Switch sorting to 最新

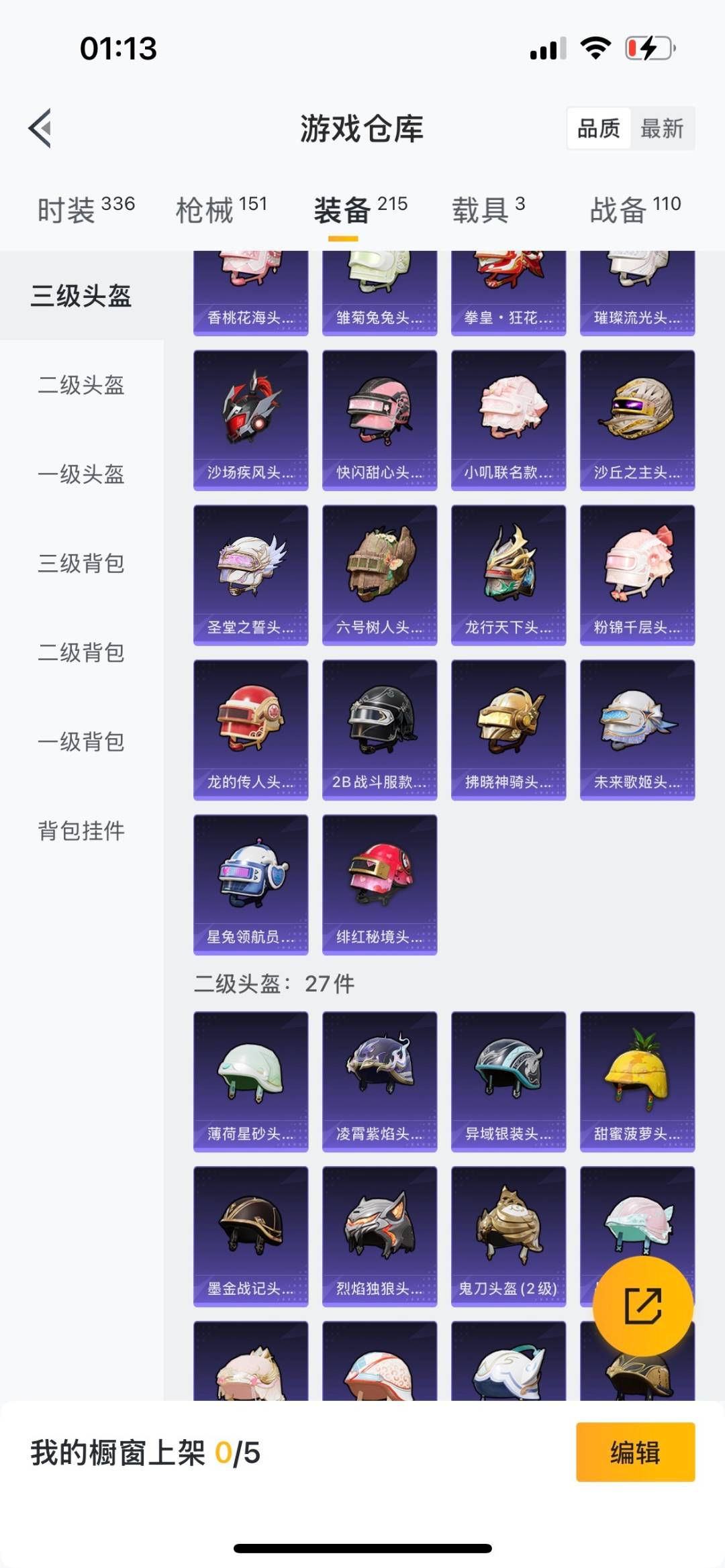pyautogui.click(x=662, y=128)
